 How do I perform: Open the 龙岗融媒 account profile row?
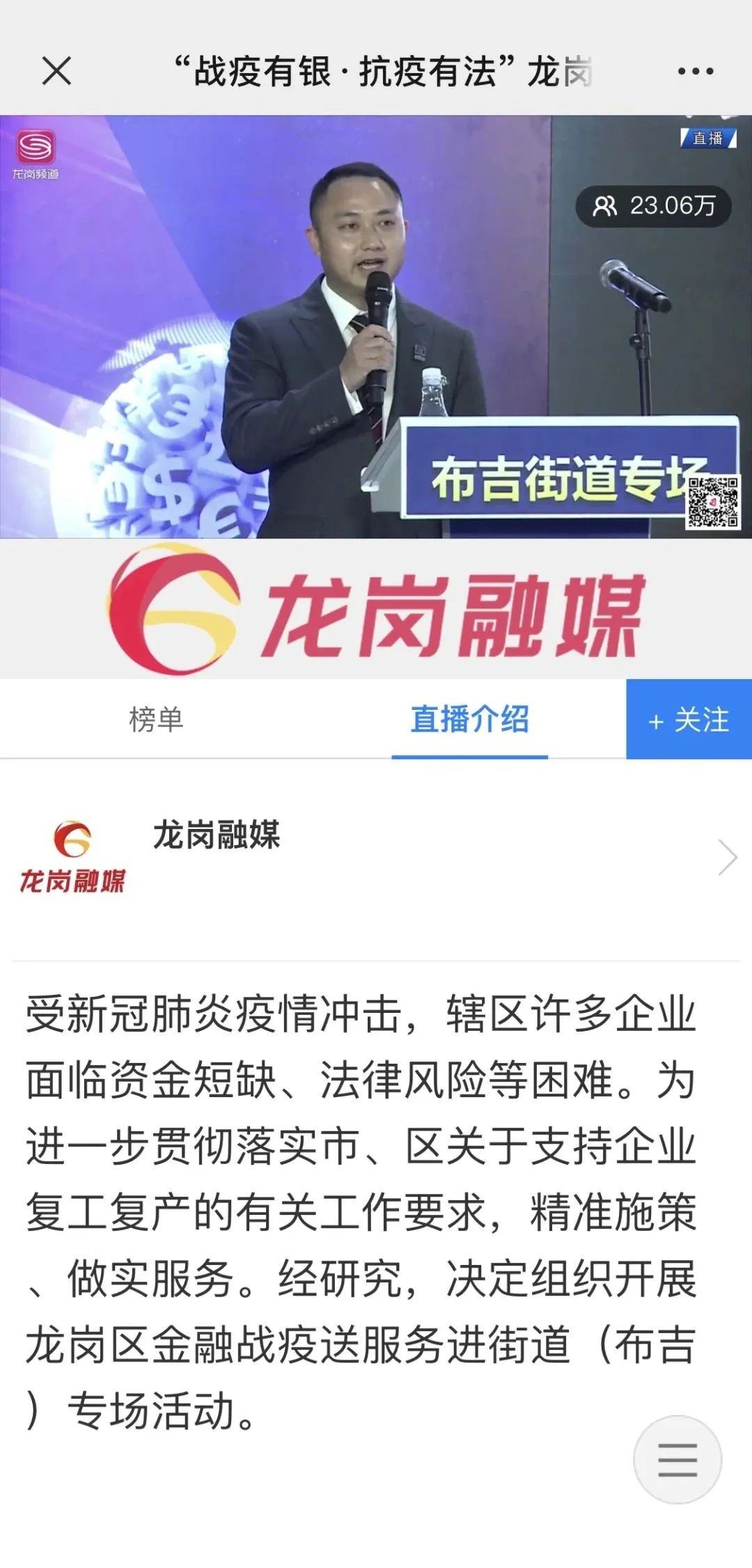coord(376,858)
